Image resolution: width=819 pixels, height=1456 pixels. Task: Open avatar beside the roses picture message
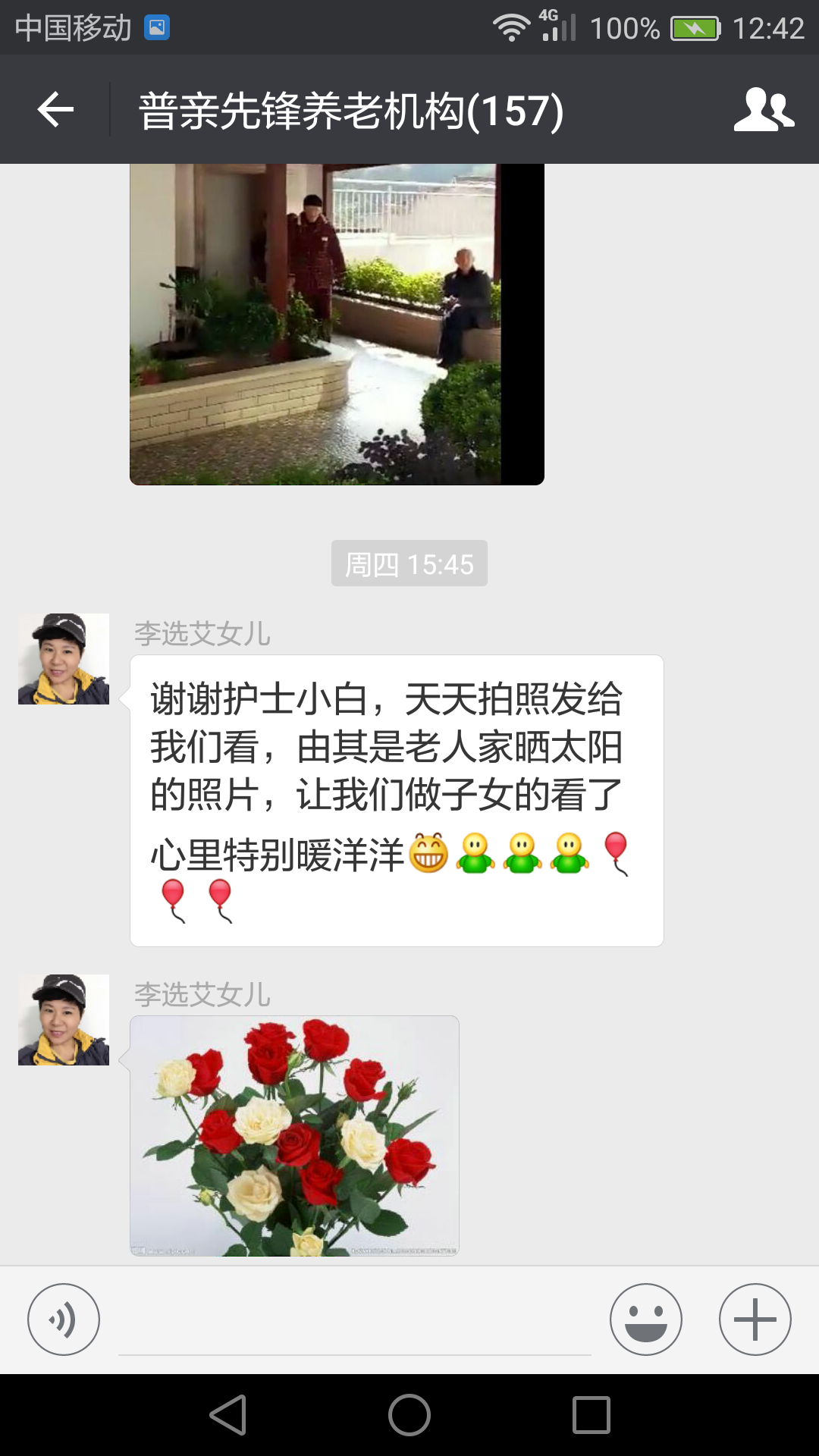[x=64, y=1020]
